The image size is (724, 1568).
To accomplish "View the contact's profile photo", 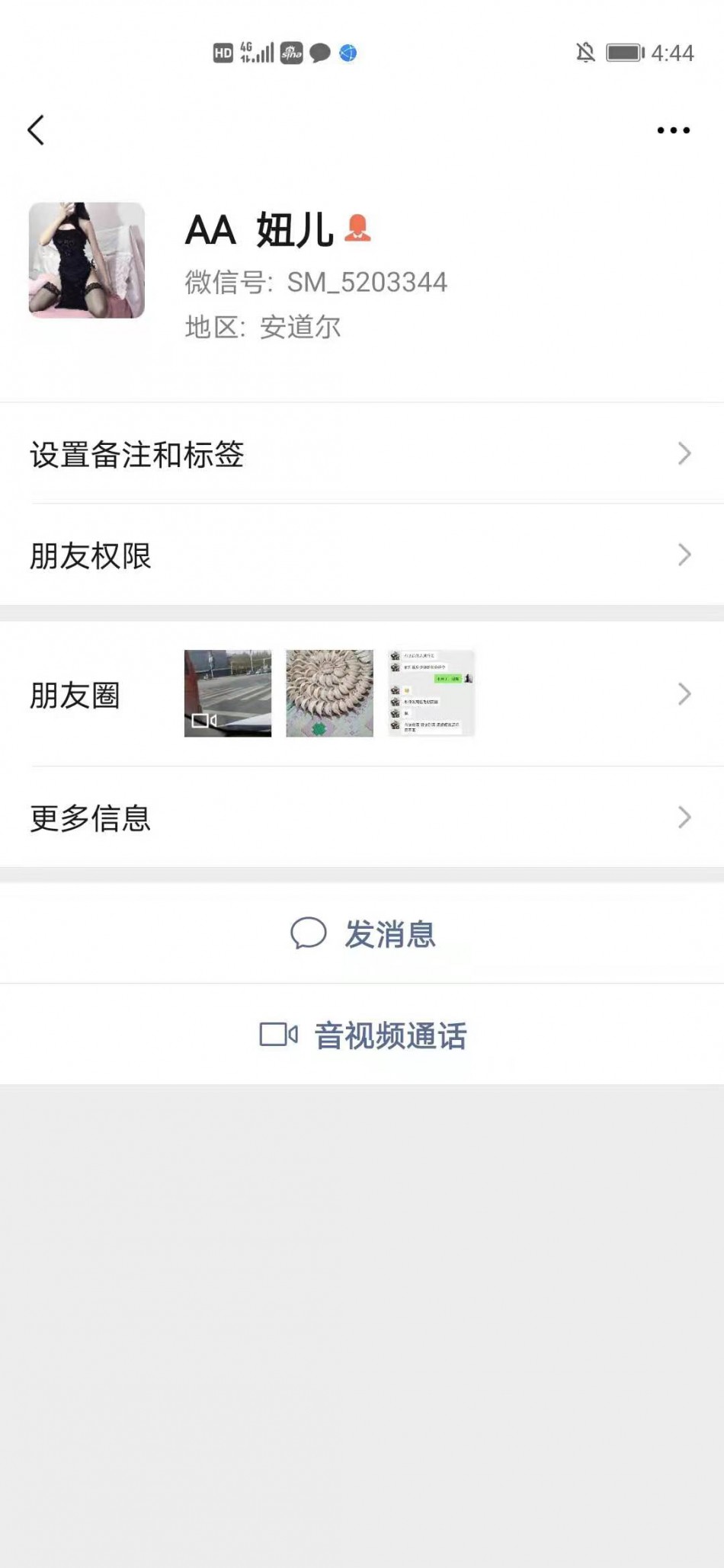I will click(x=87, y=261).
